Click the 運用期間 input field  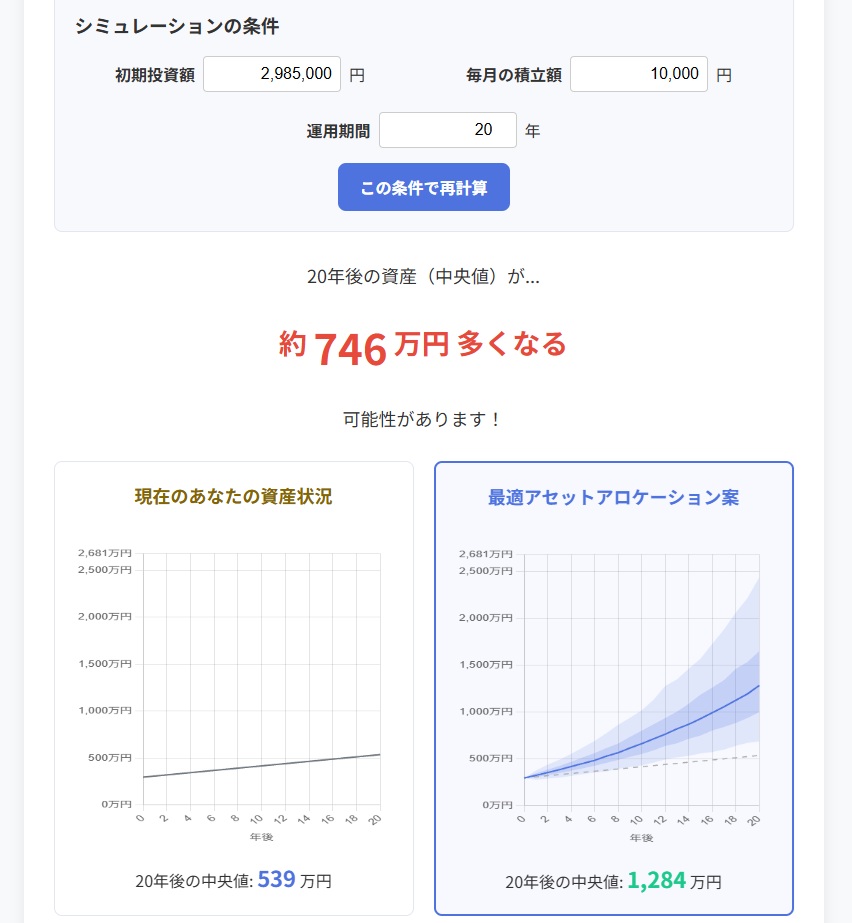[447, 131]
